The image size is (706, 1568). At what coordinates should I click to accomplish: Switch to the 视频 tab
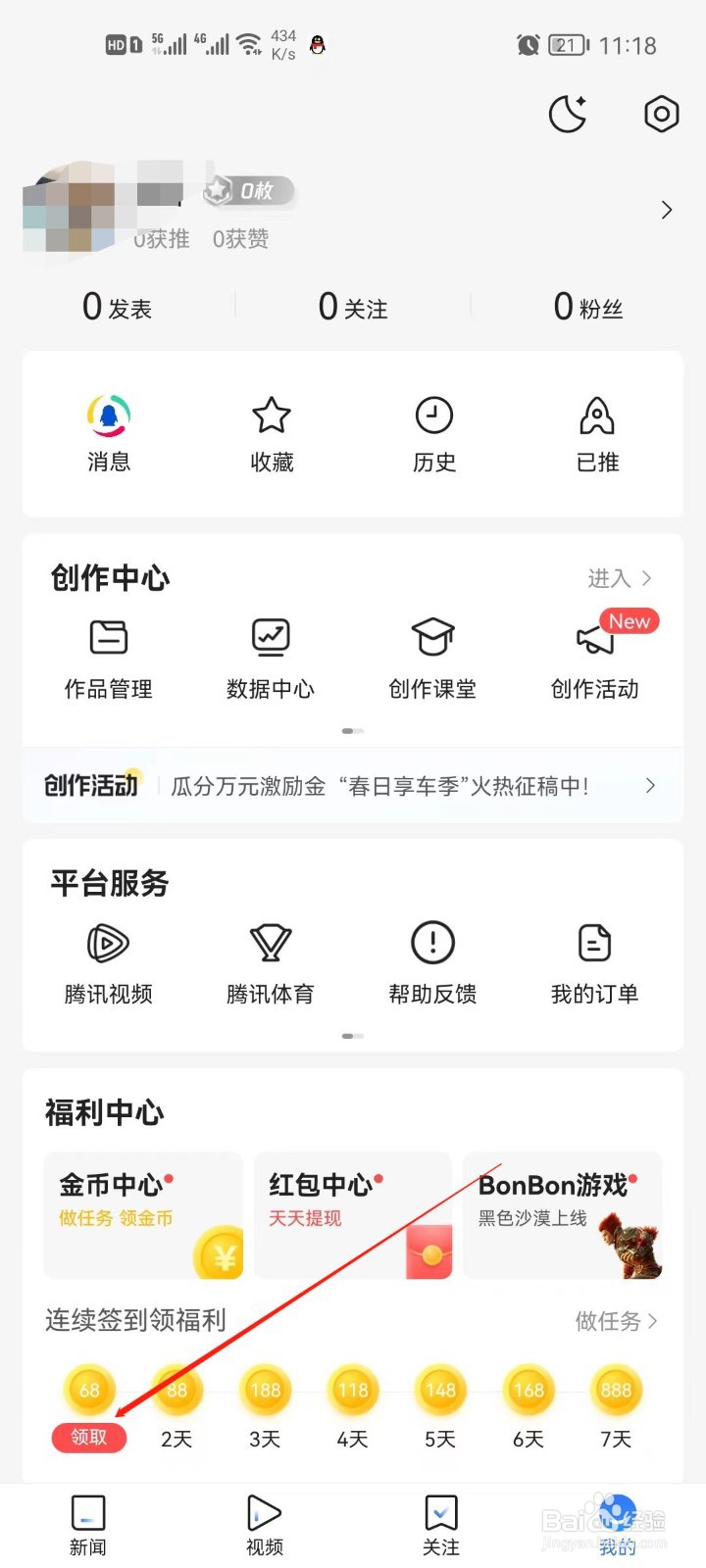265,1525
